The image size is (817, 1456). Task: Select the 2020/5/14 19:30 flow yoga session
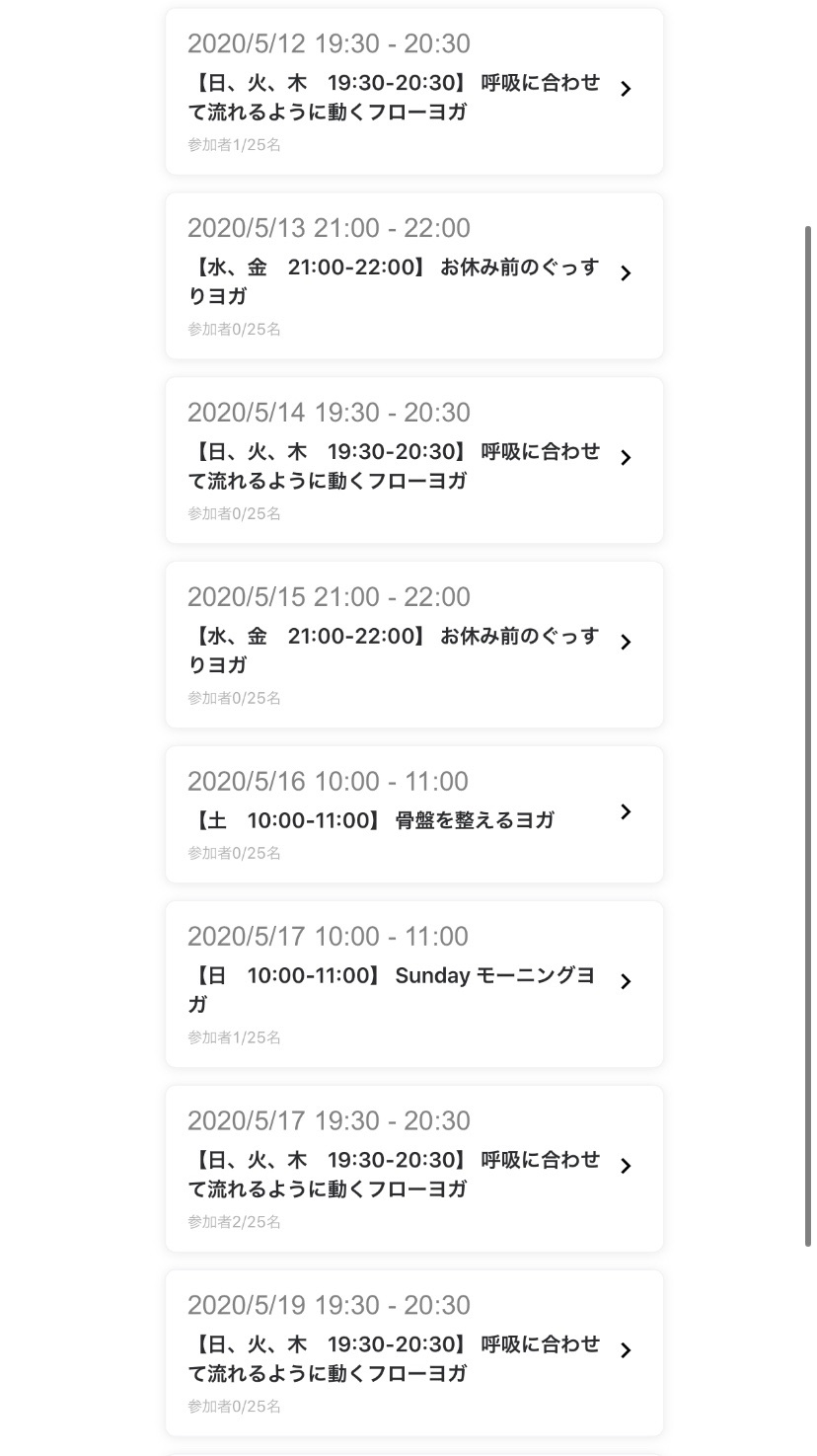[x=414, y=460]
